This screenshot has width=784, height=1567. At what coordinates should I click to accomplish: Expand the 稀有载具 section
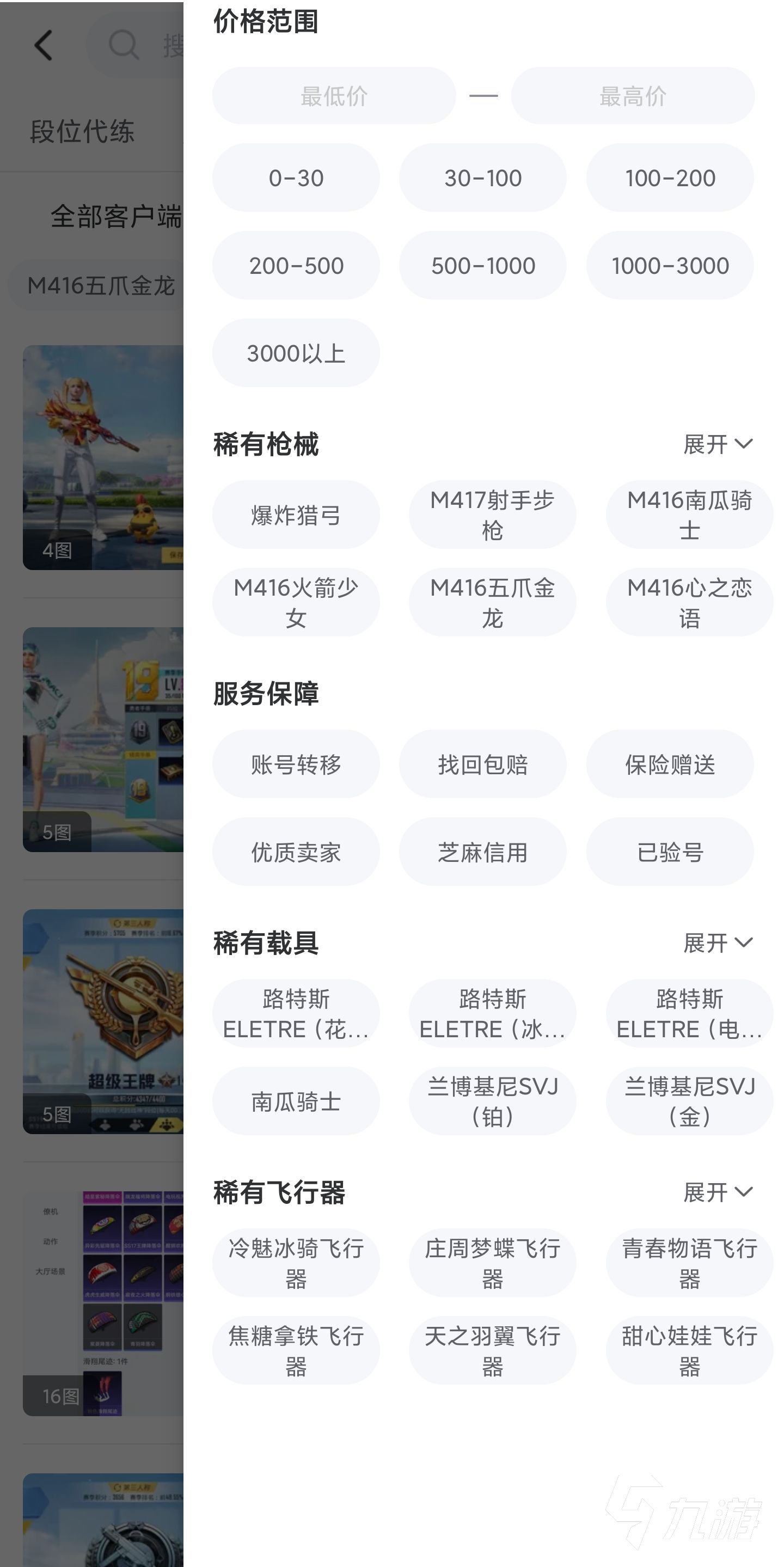click(x=718, y=943)
